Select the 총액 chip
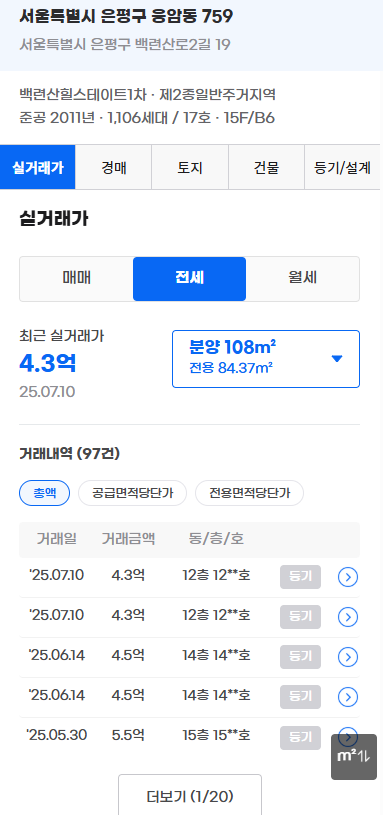The height and width of the screenshot is (815, 383). coord(44,493)
